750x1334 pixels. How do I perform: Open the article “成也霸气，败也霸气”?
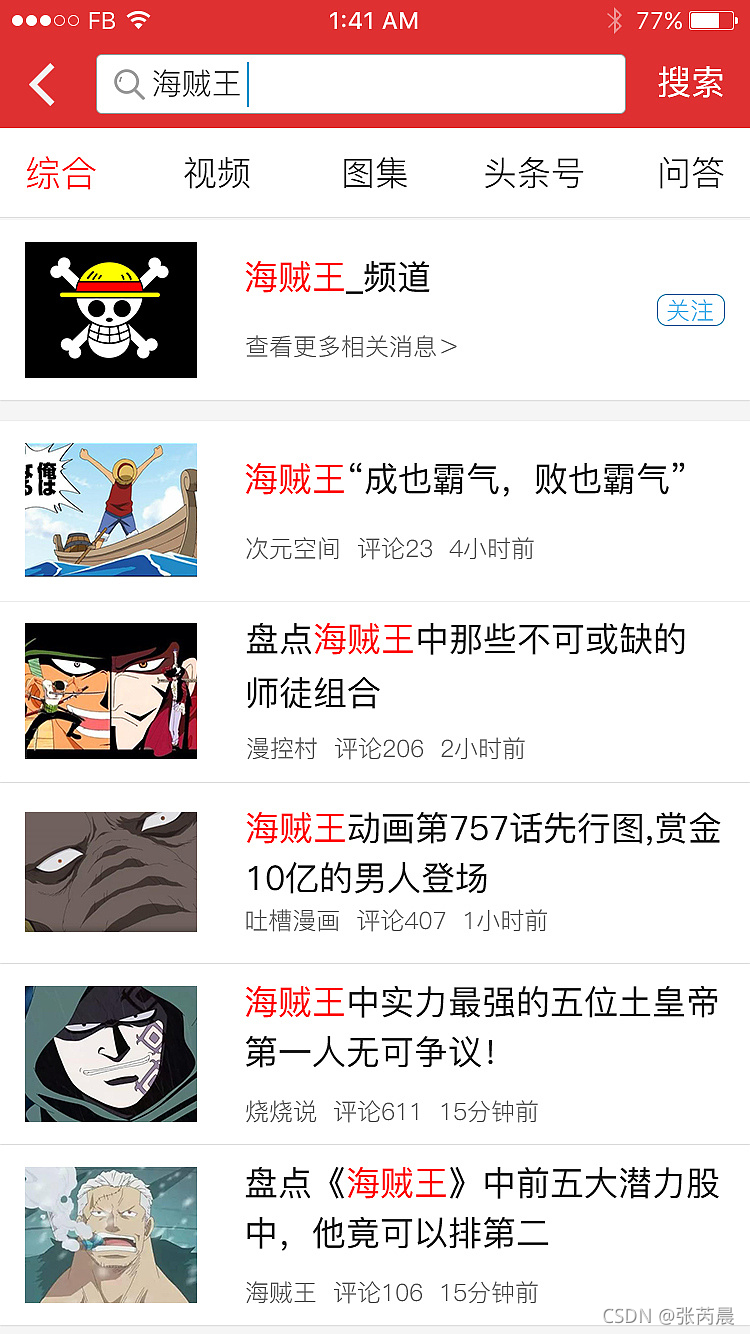point(465,480)
